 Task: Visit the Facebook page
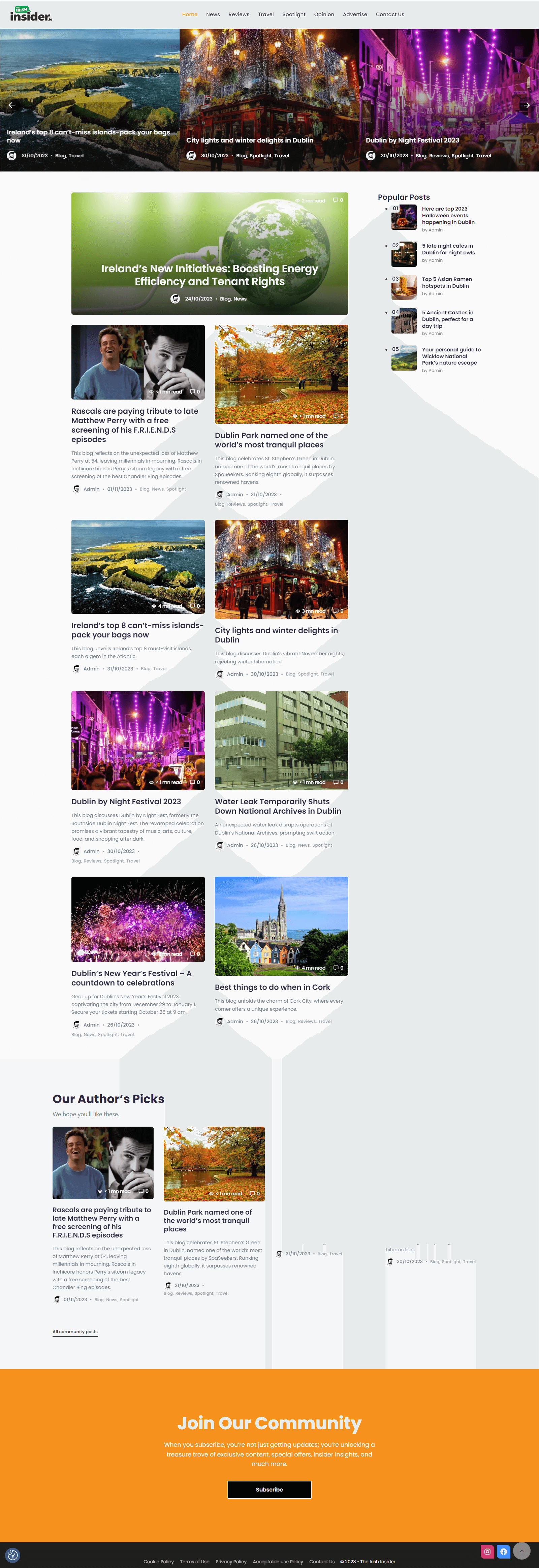click(x=504, y=1551)
